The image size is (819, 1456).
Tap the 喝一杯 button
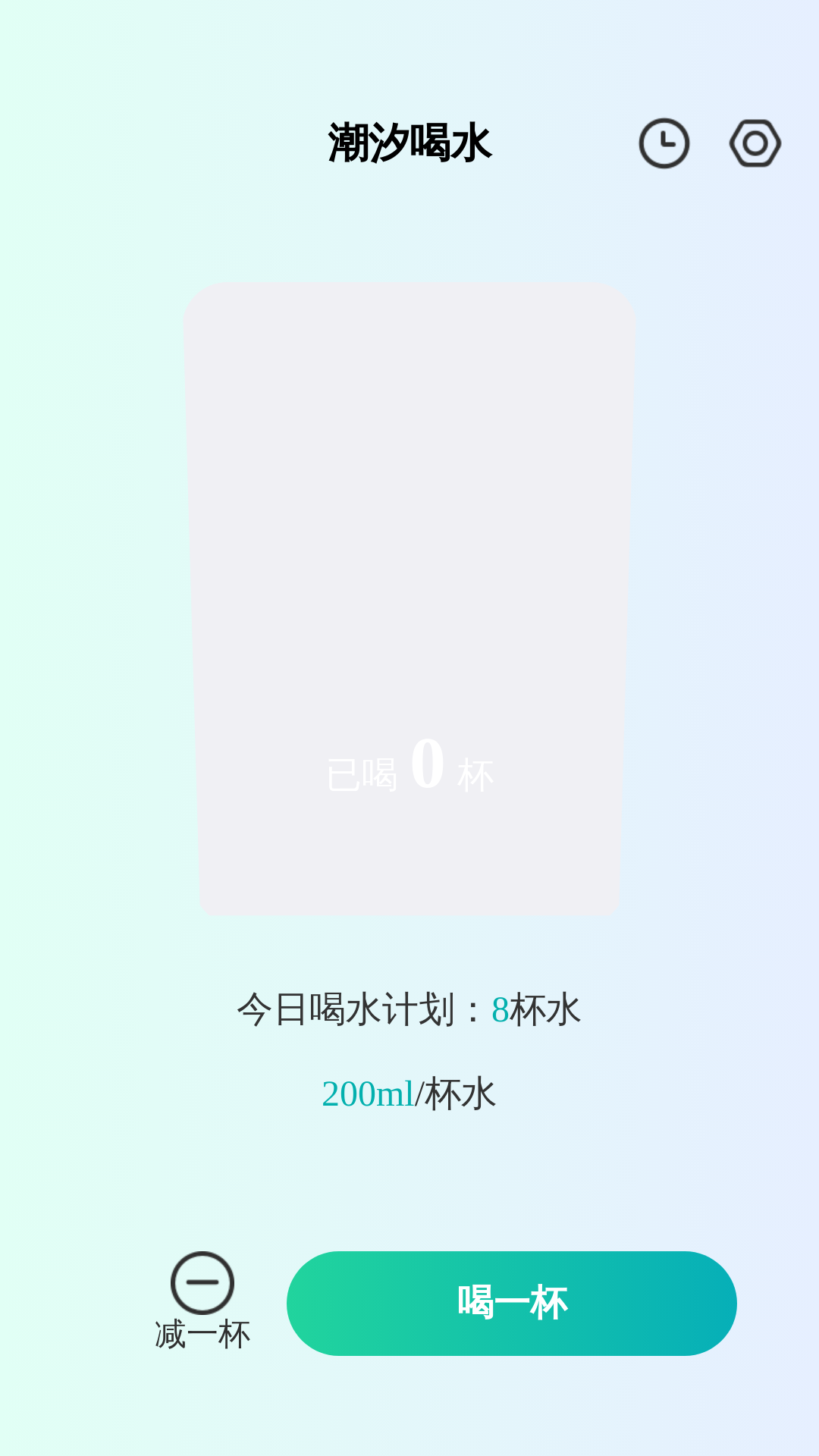click(x=512, y=1304)
